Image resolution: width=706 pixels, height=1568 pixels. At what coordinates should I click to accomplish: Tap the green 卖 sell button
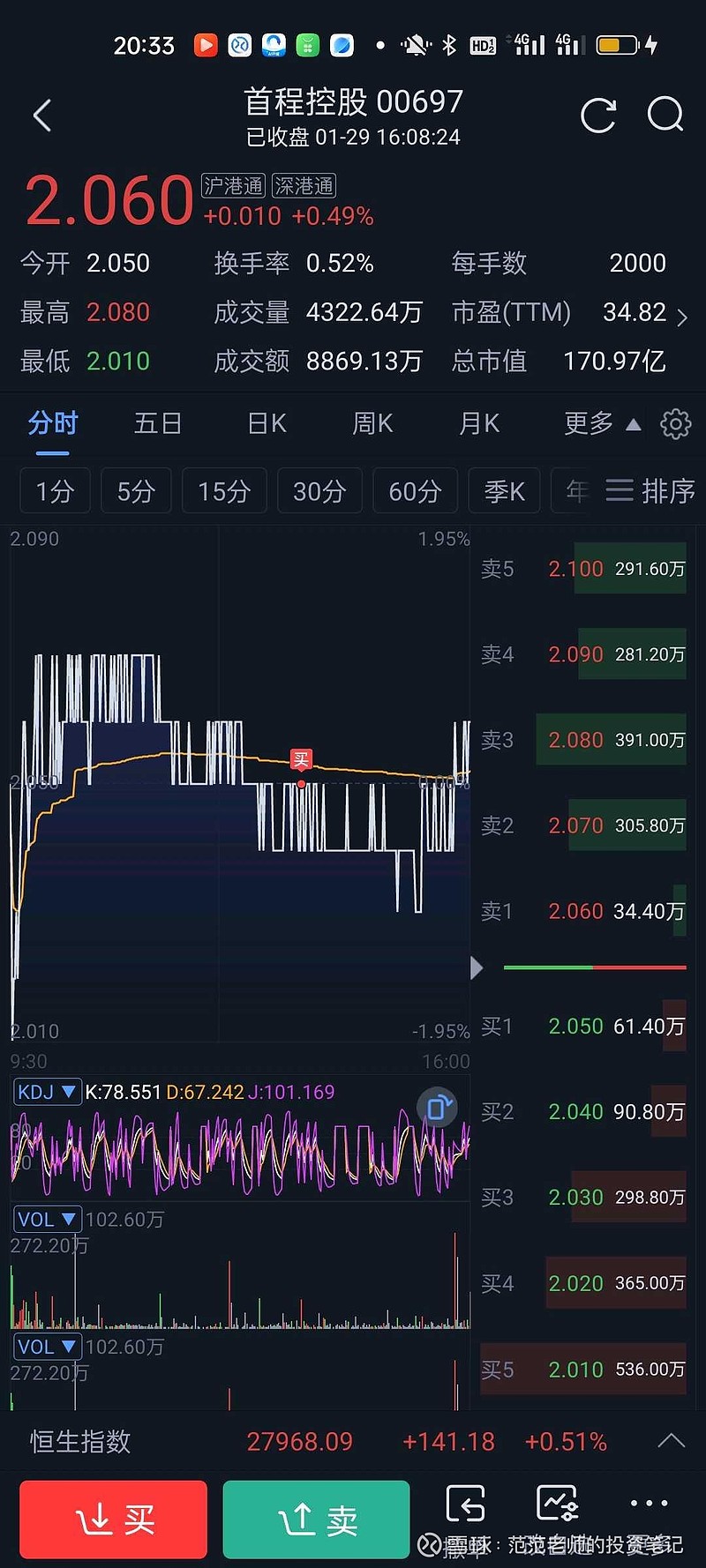point(316,1519)
